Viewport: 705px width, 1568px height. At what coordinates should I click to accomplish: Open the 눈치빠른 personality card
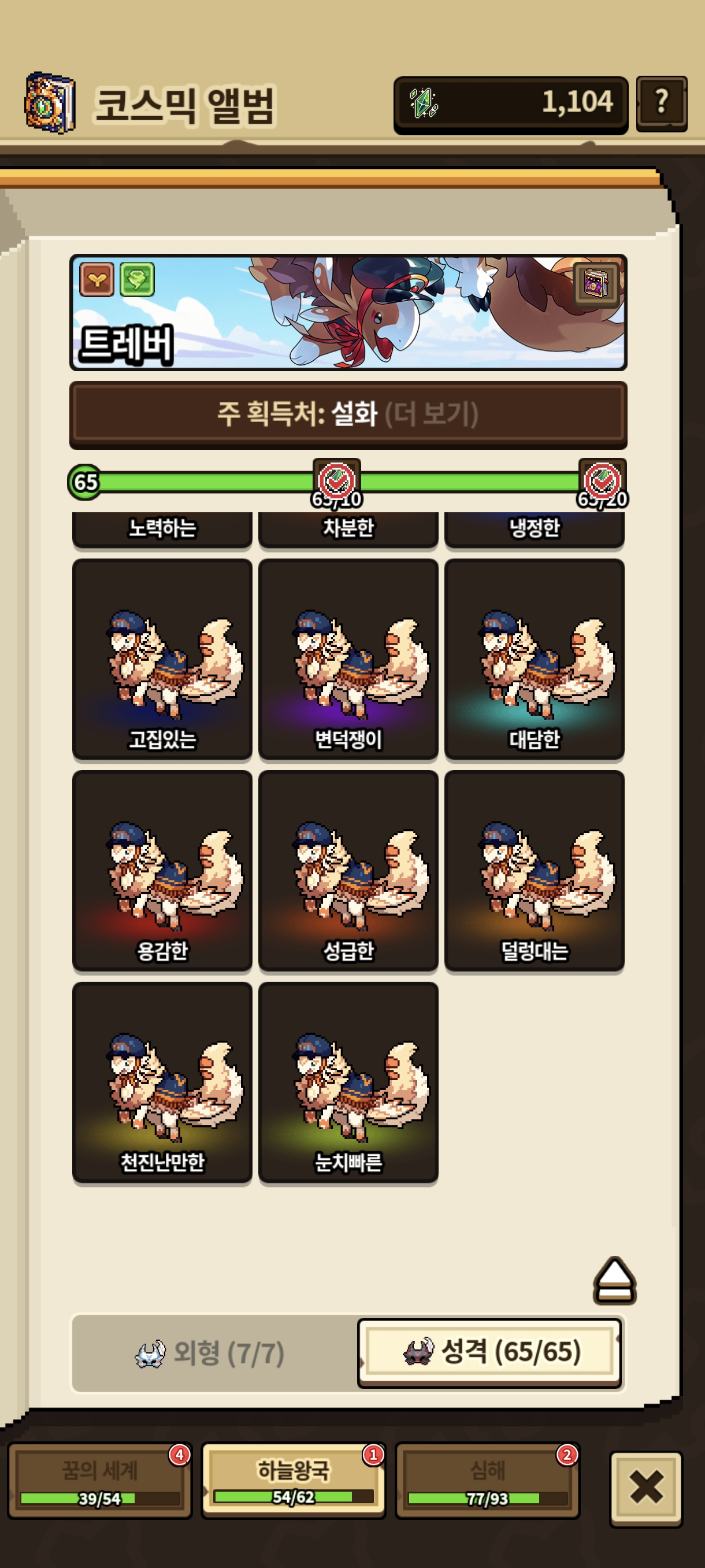(x=348, y=1081)
